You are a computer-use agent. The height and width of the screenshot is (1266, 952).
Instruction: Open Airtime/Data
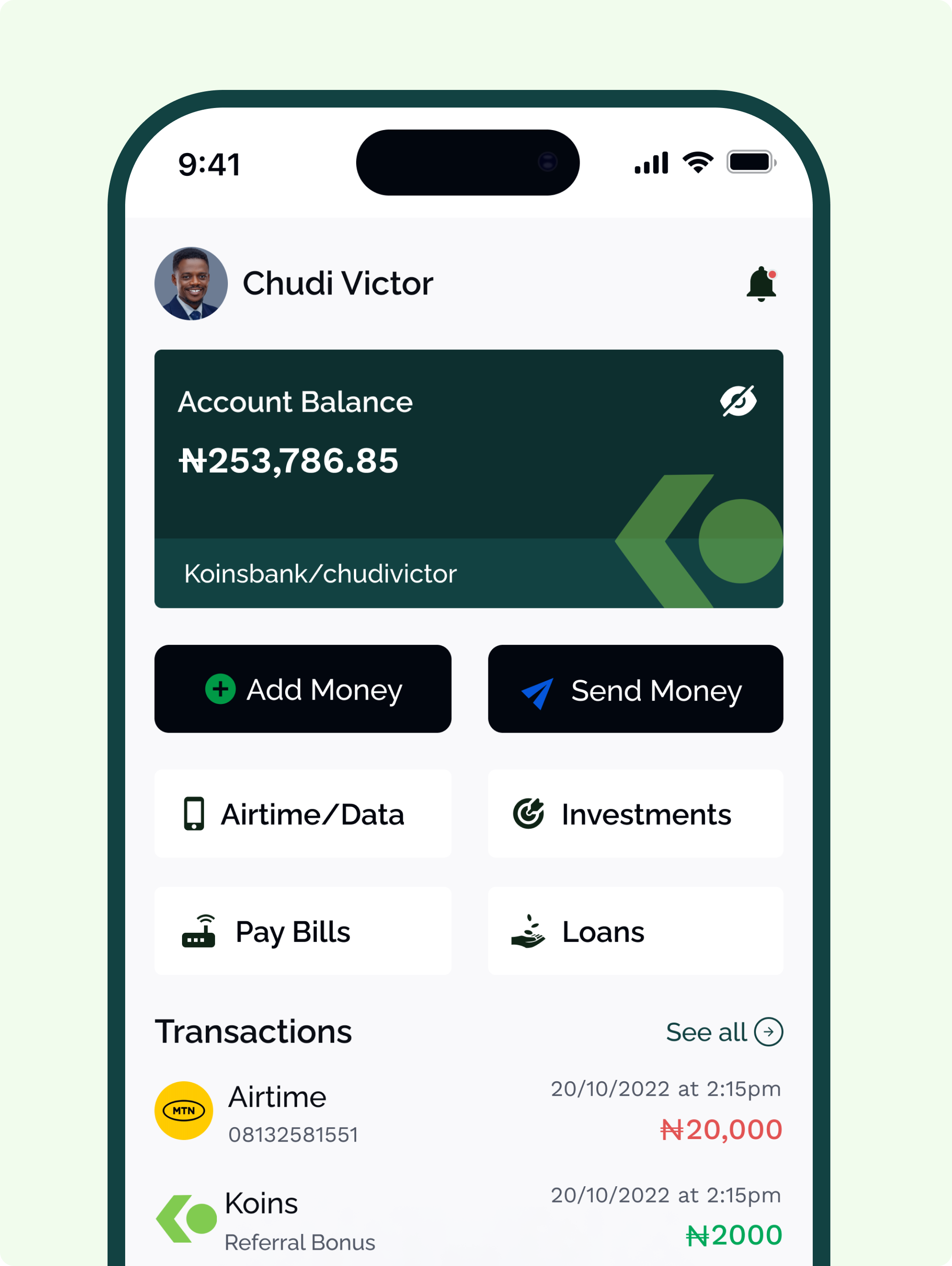coord(303,813)
